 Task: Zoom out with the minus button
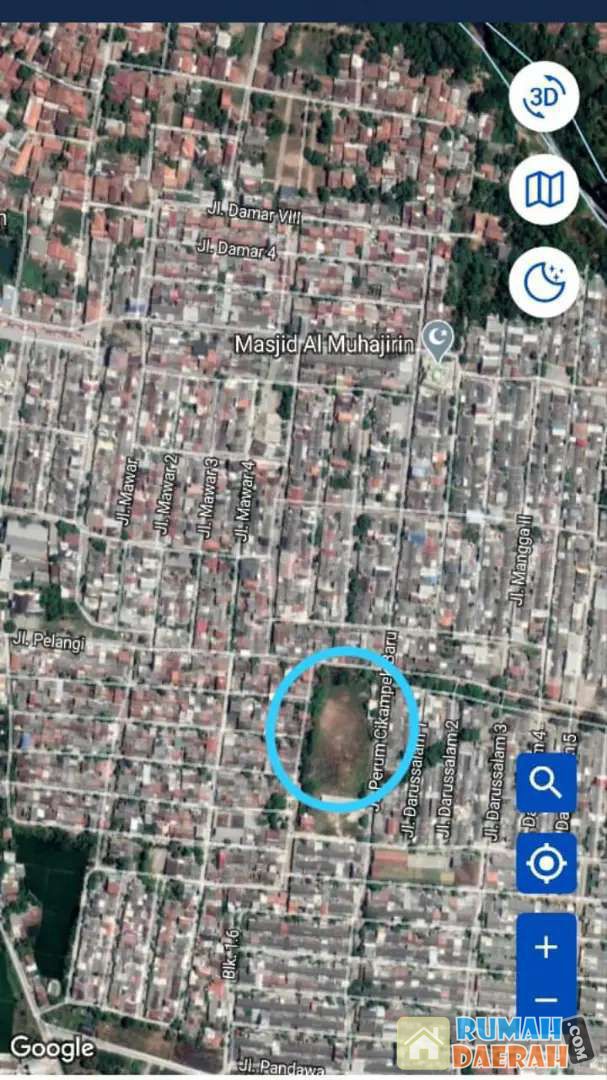pyautogui.click(x=546, y=999)
